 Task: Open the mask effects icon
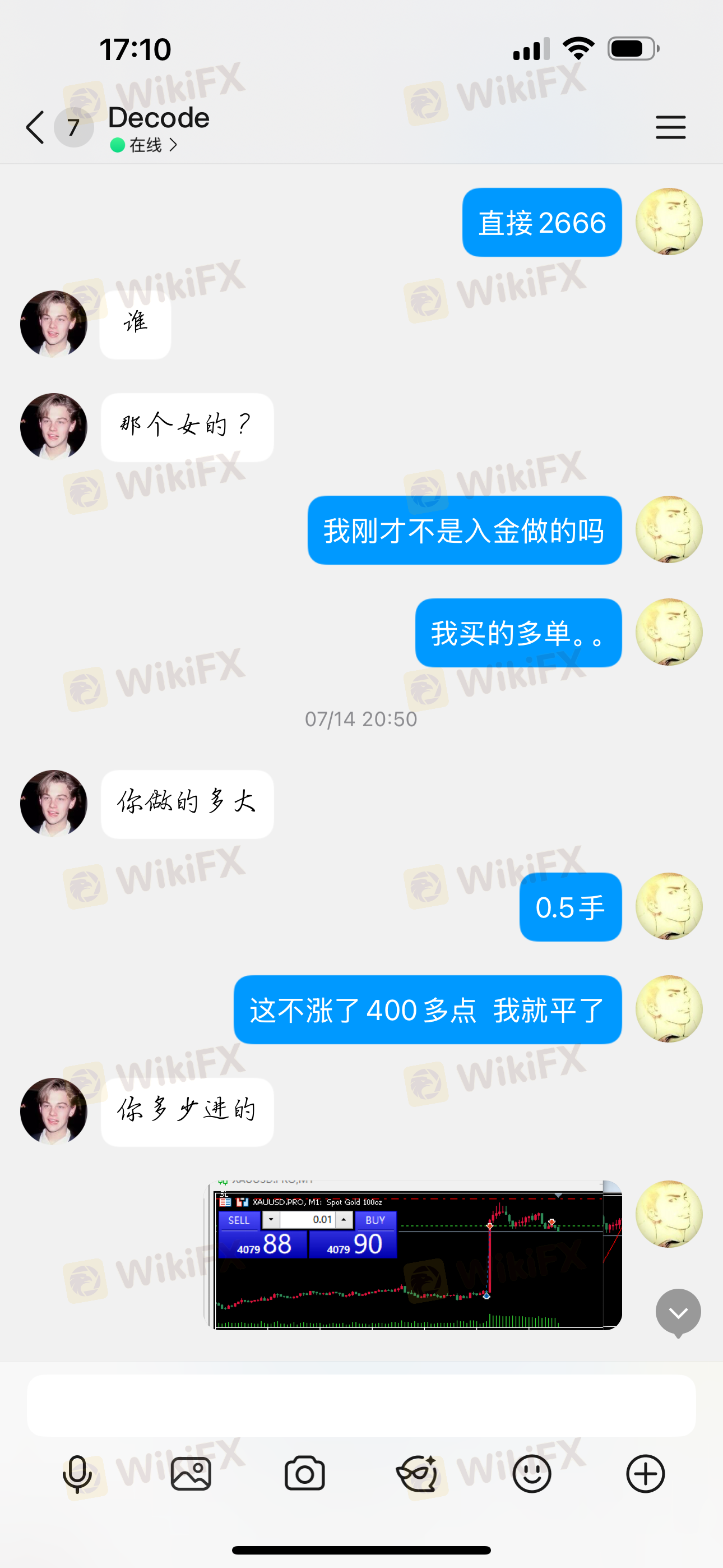click(x=418, y=1474)
